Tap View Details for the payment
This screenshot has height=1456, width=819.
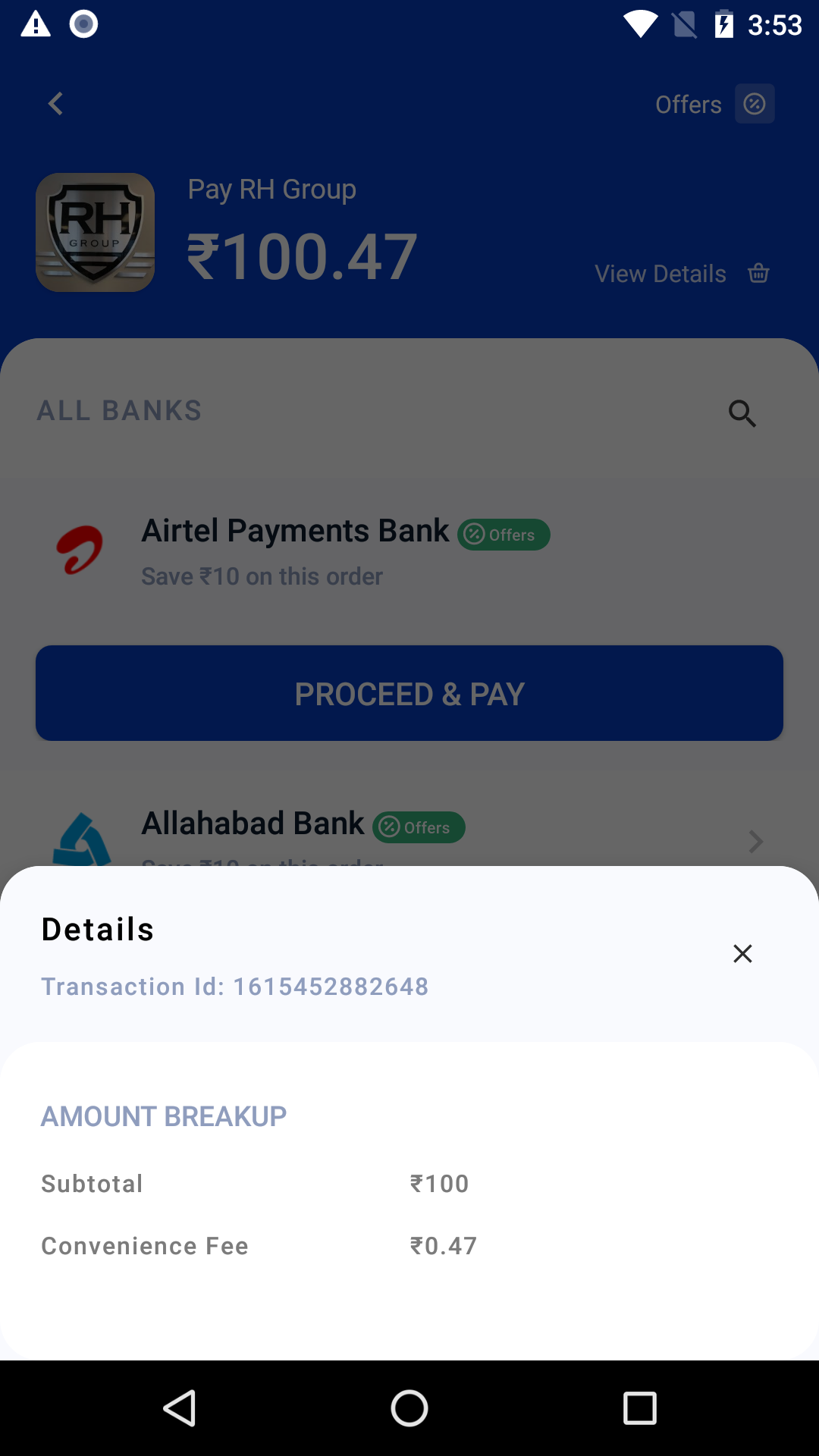[681, 274]
